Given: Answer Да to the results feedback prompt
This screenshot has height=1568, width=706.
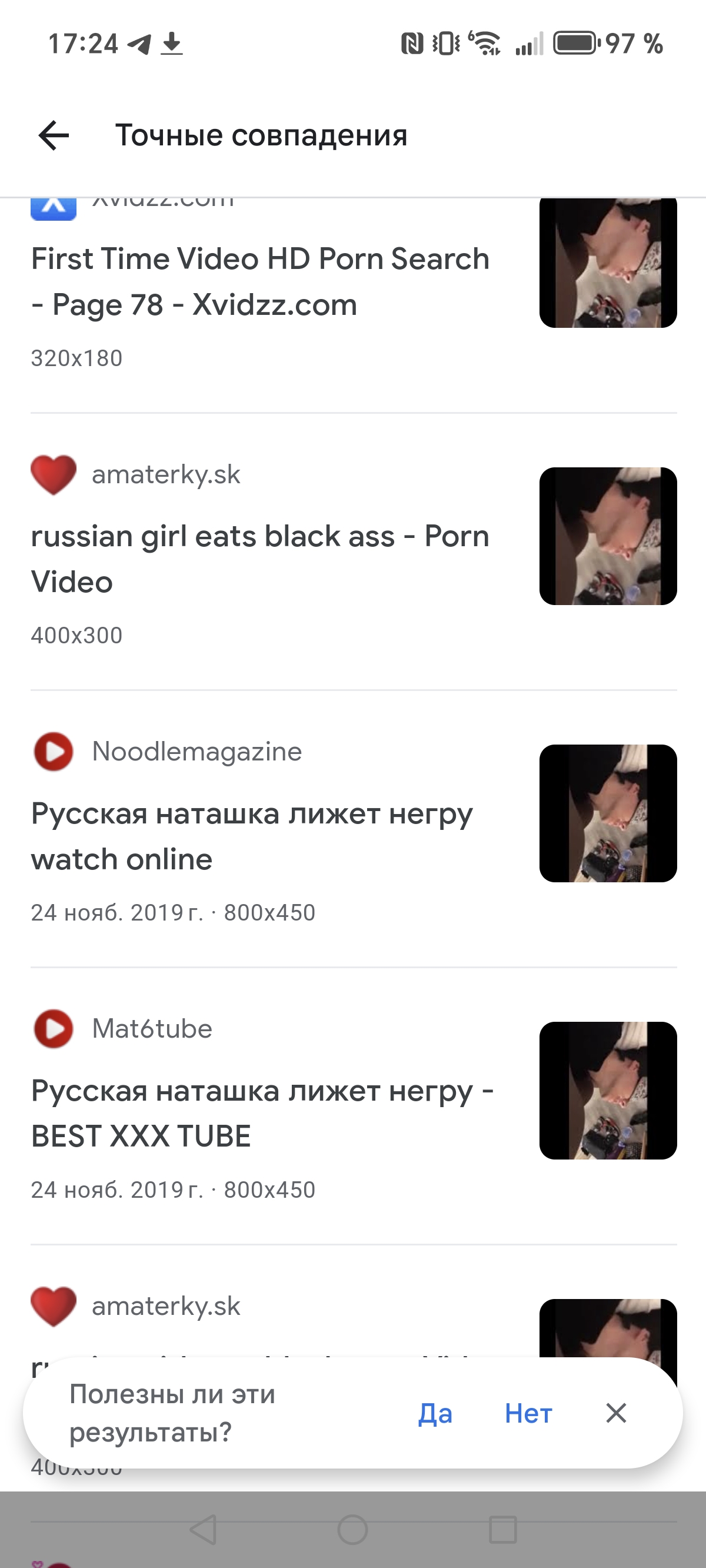Looking at the screenshot, I should (435, 1413).
